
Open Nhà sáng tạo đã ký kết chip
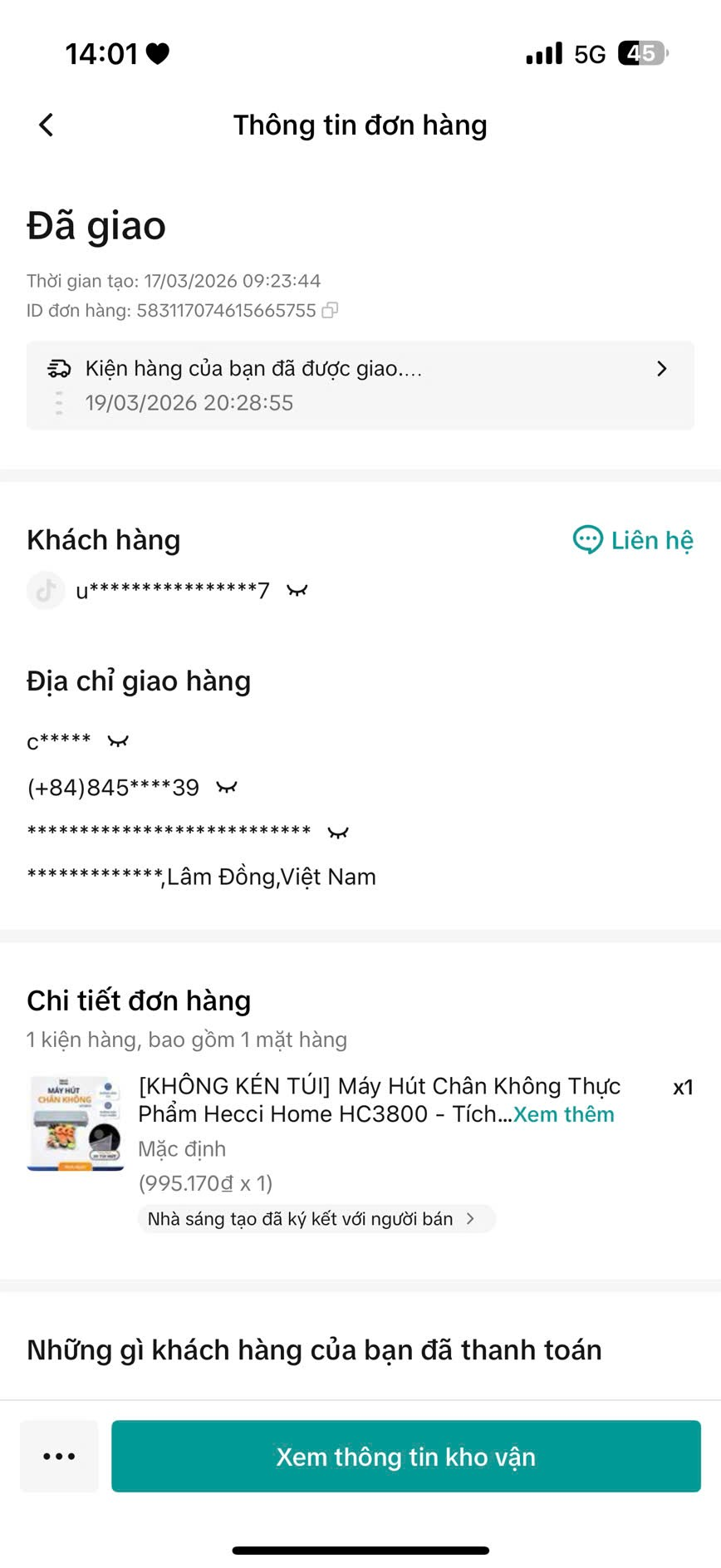click(x=316, y=1219)
